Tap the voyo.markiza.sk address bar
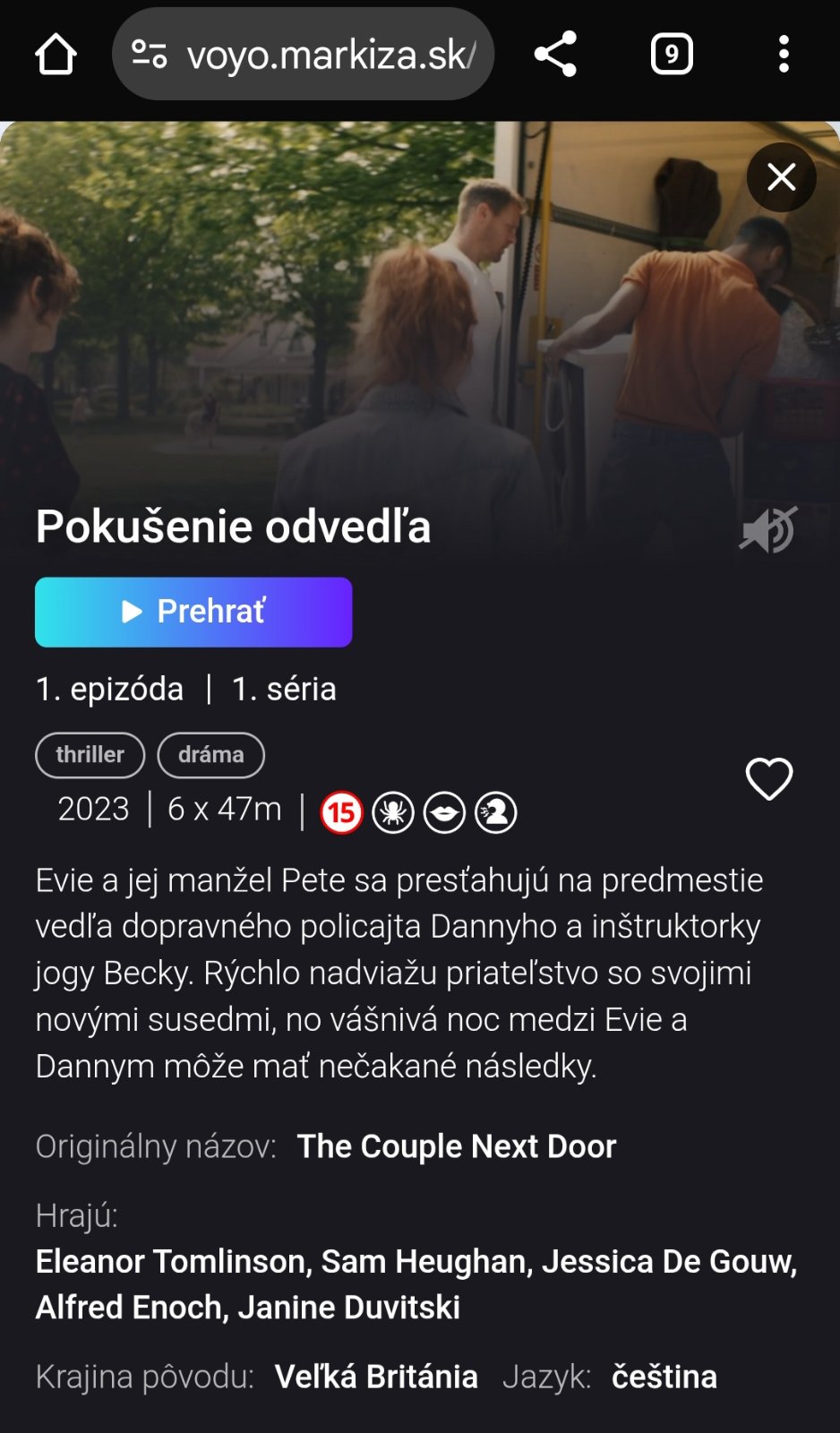Image resolution: width=840 pixels, height=1433 pixels. pos(328,55)
